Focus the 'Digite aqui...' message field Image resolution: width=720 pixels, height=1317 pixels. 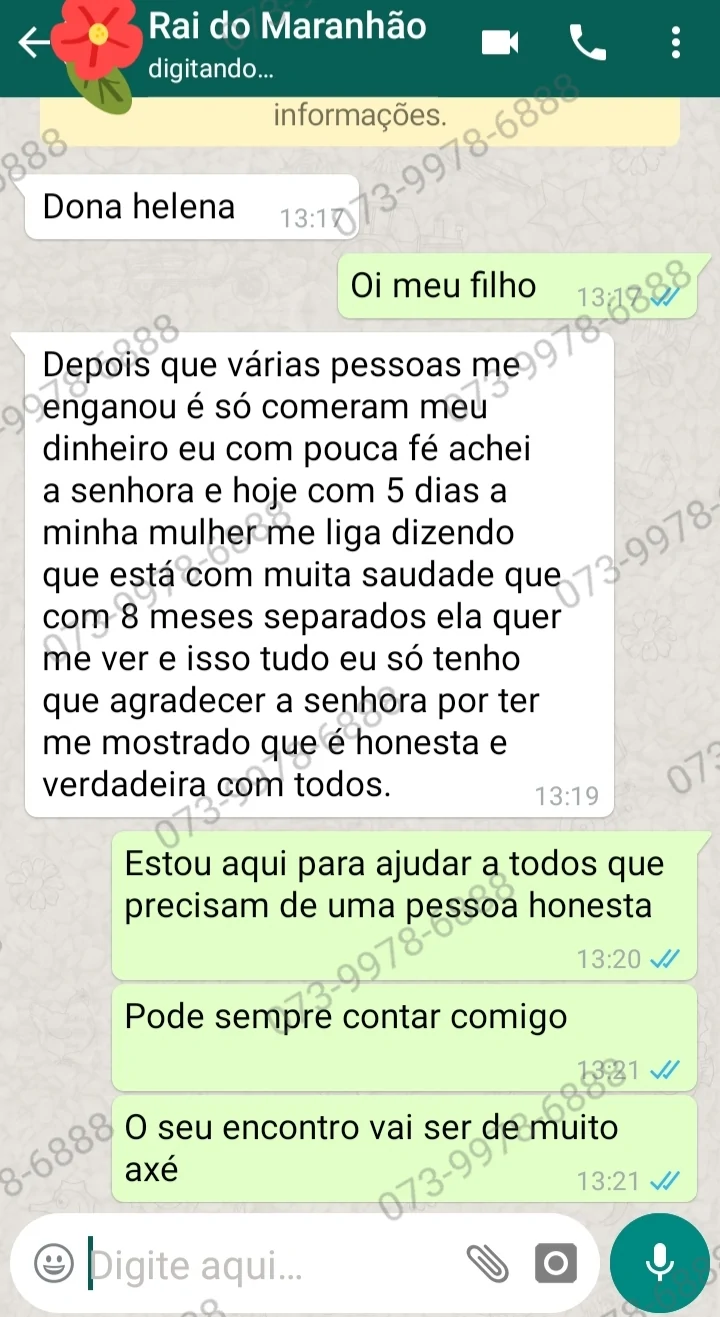pos(270,1265)
